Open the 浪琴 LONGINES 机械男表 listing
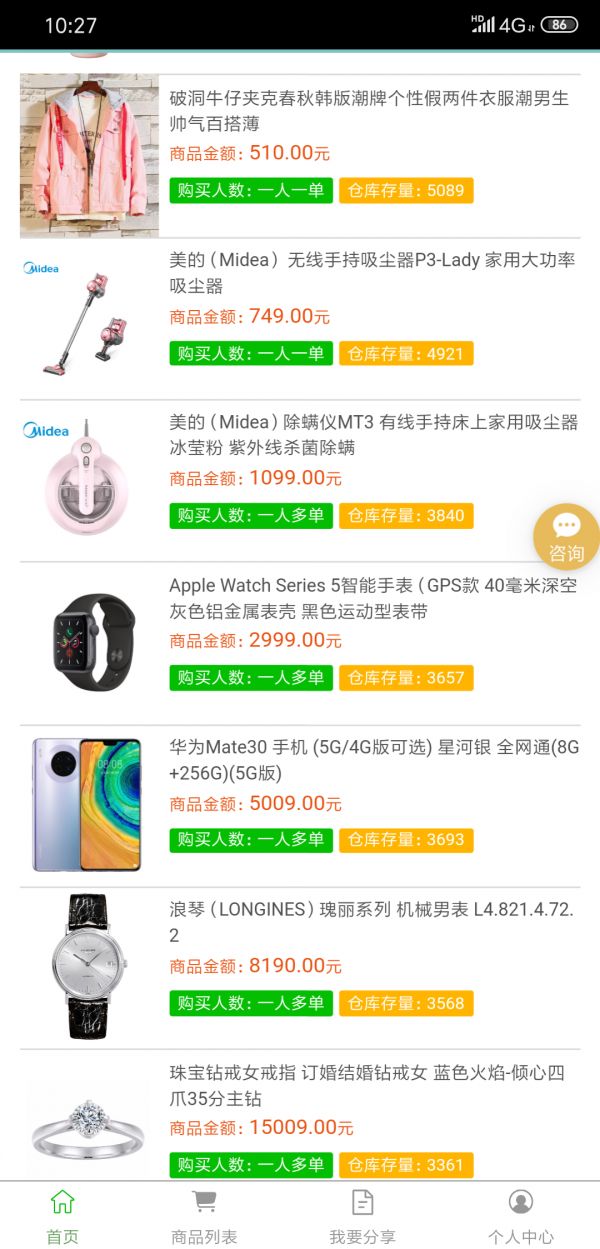Image resolution: width=600 pixels, height=1249 pixels. tap(371, 922)
